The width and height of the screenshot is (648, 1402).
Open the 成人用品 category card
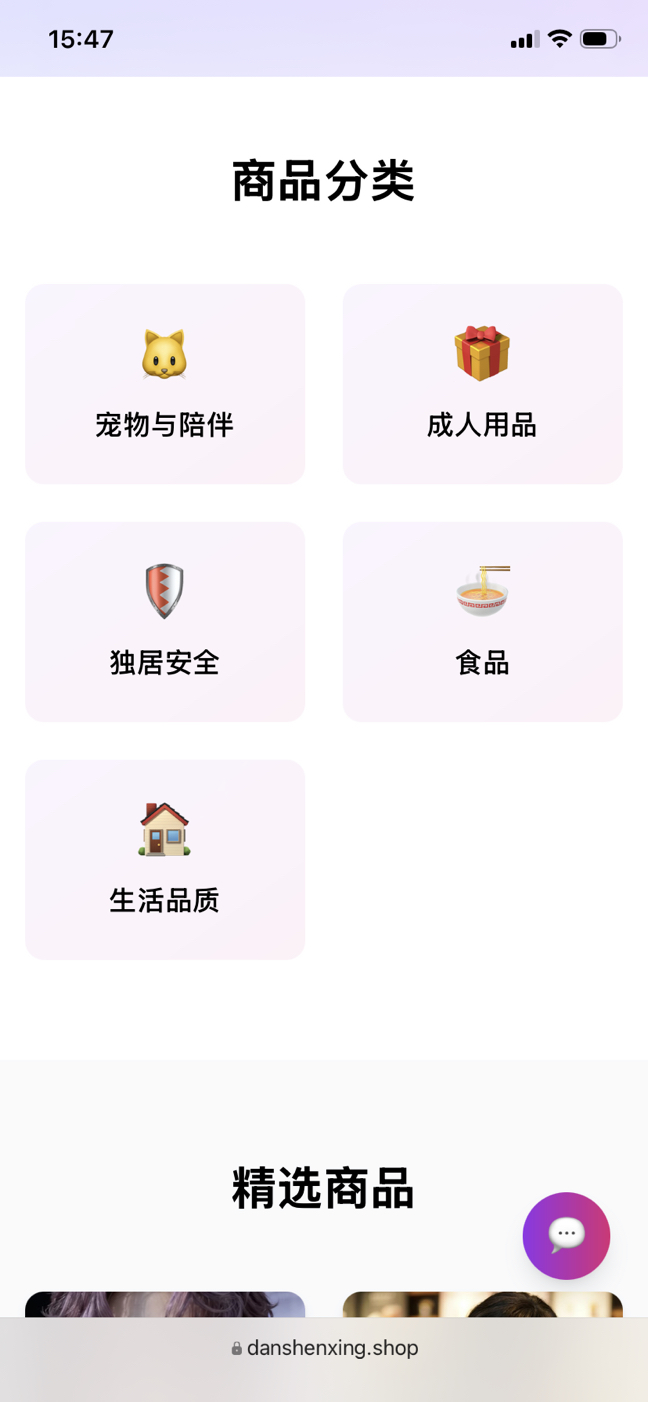point(483,384)
